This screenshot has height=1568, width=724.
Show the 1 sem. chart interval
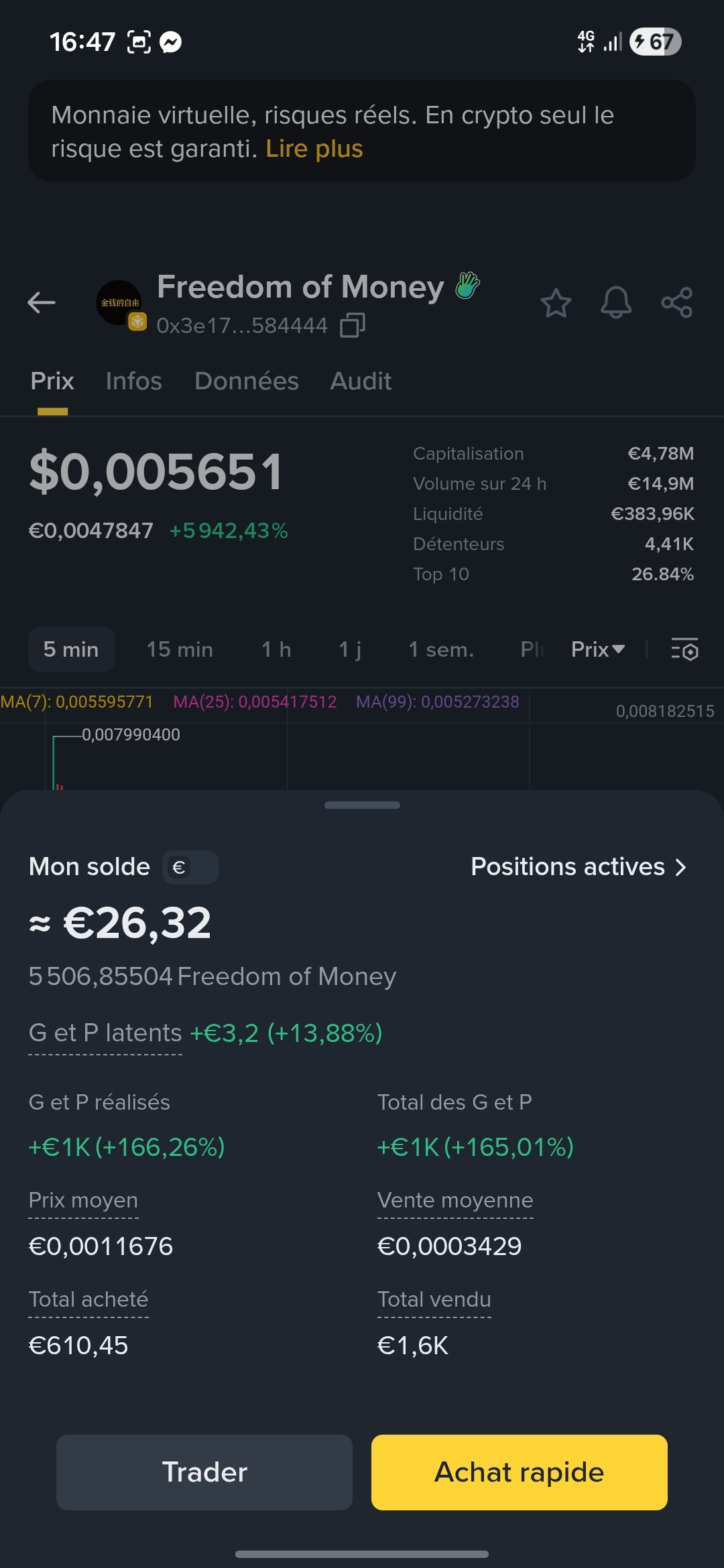pyautogui.click(x=441, y=649)
